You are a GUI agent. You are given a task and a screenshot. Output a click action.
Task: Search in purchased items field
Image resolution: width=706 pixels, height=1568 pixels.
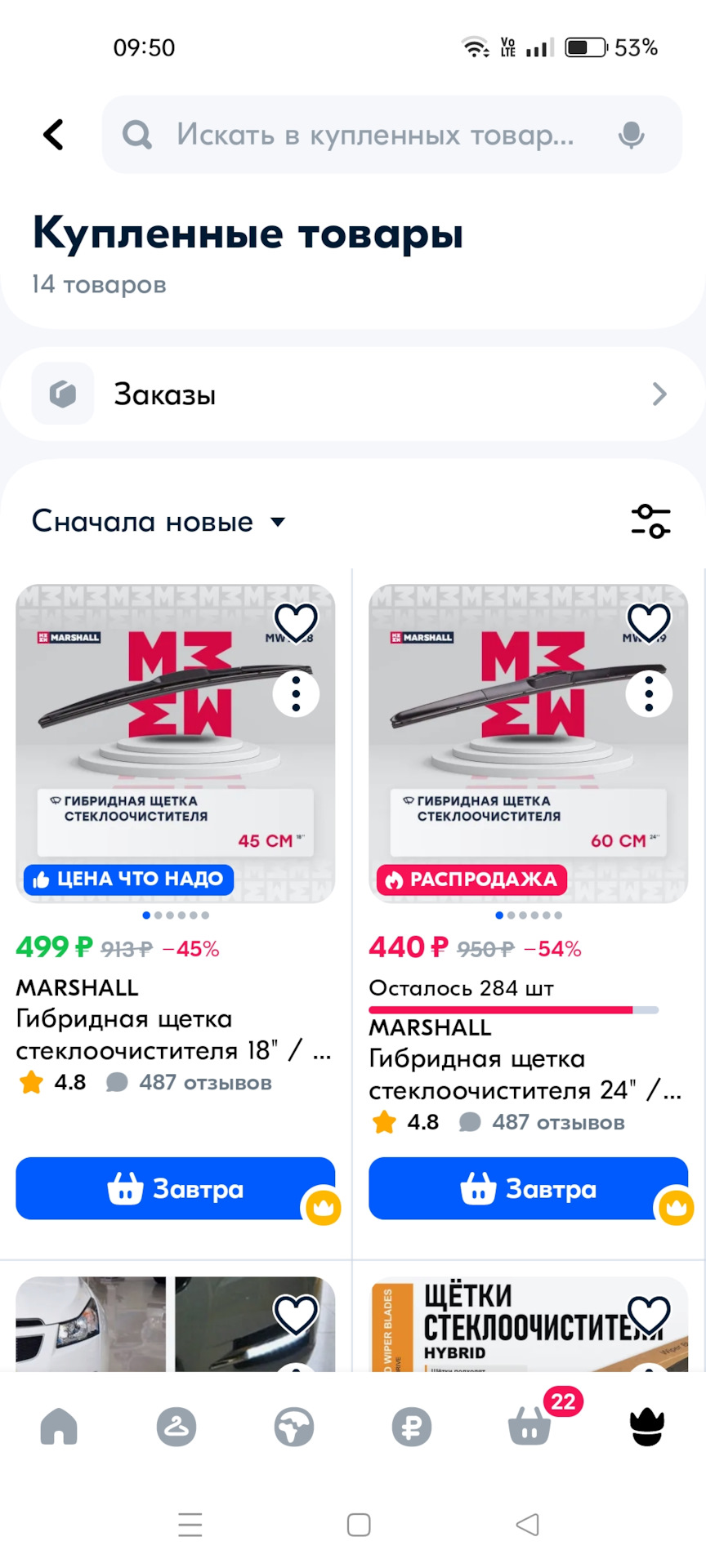(x=374, y=135)
